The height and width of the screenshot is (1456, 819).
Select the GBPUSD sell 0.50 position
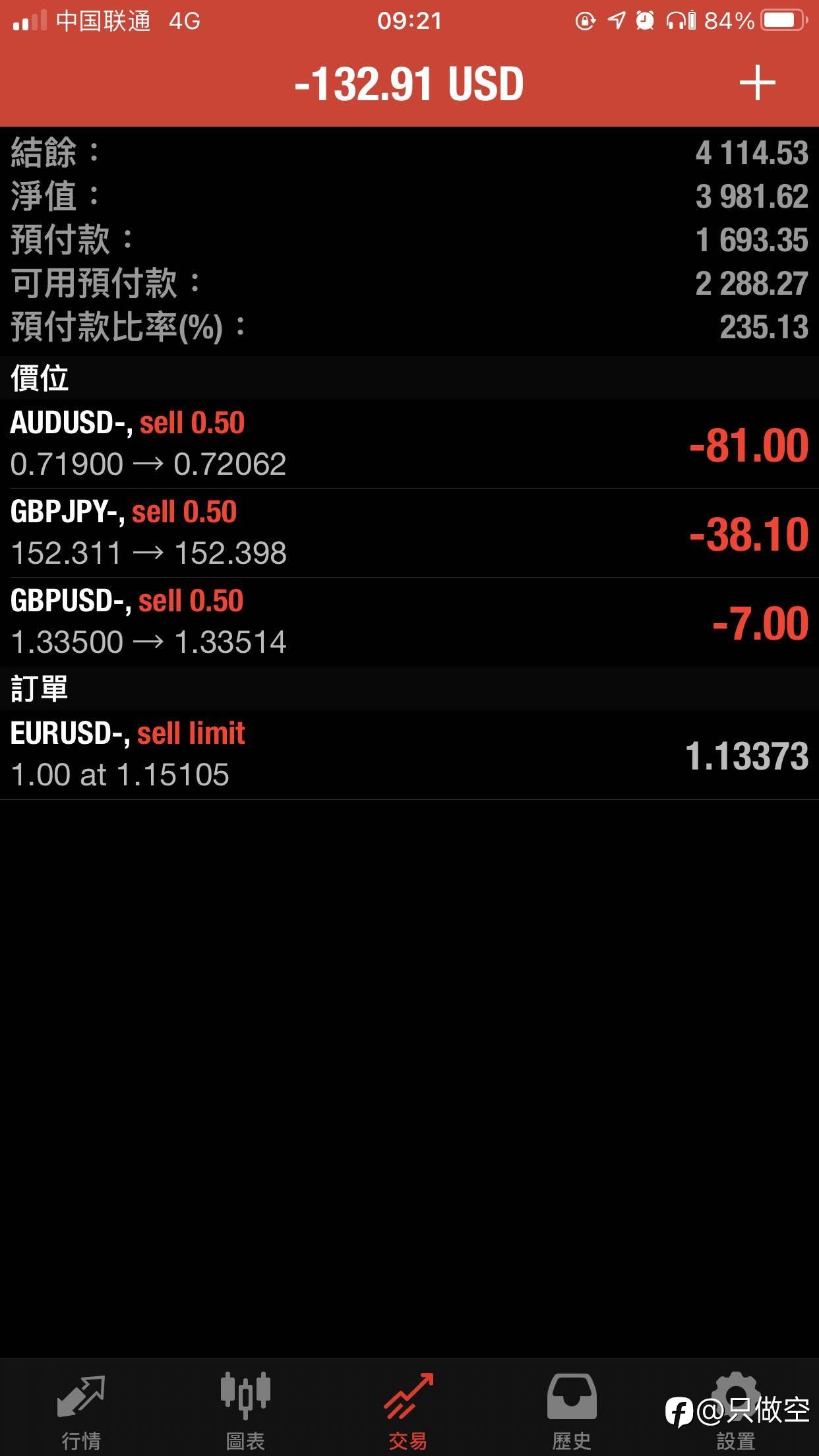pos(409,622)
